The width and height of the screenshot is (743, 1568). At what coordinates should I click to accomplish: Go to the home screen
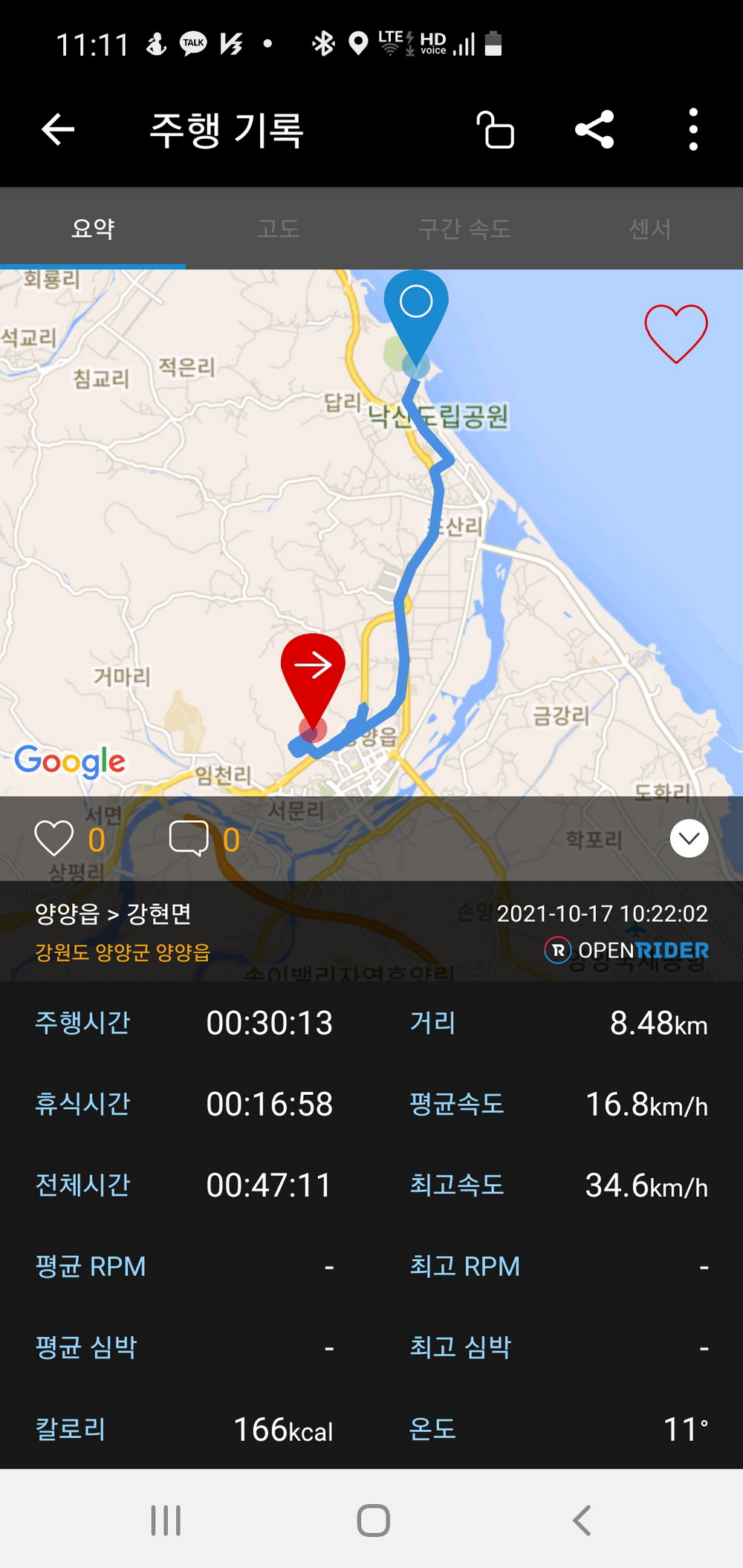(373, 1520)
